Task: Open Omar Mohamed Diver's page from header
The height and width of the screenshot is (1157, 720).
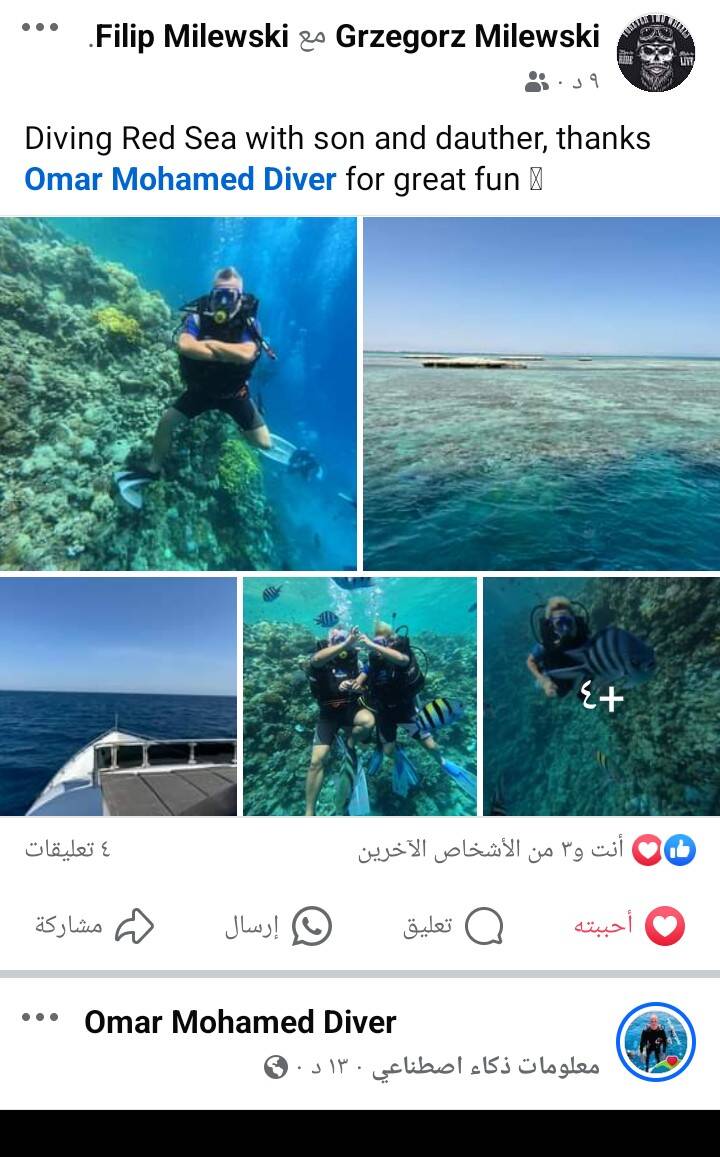Action: [x=240, y=1022]
